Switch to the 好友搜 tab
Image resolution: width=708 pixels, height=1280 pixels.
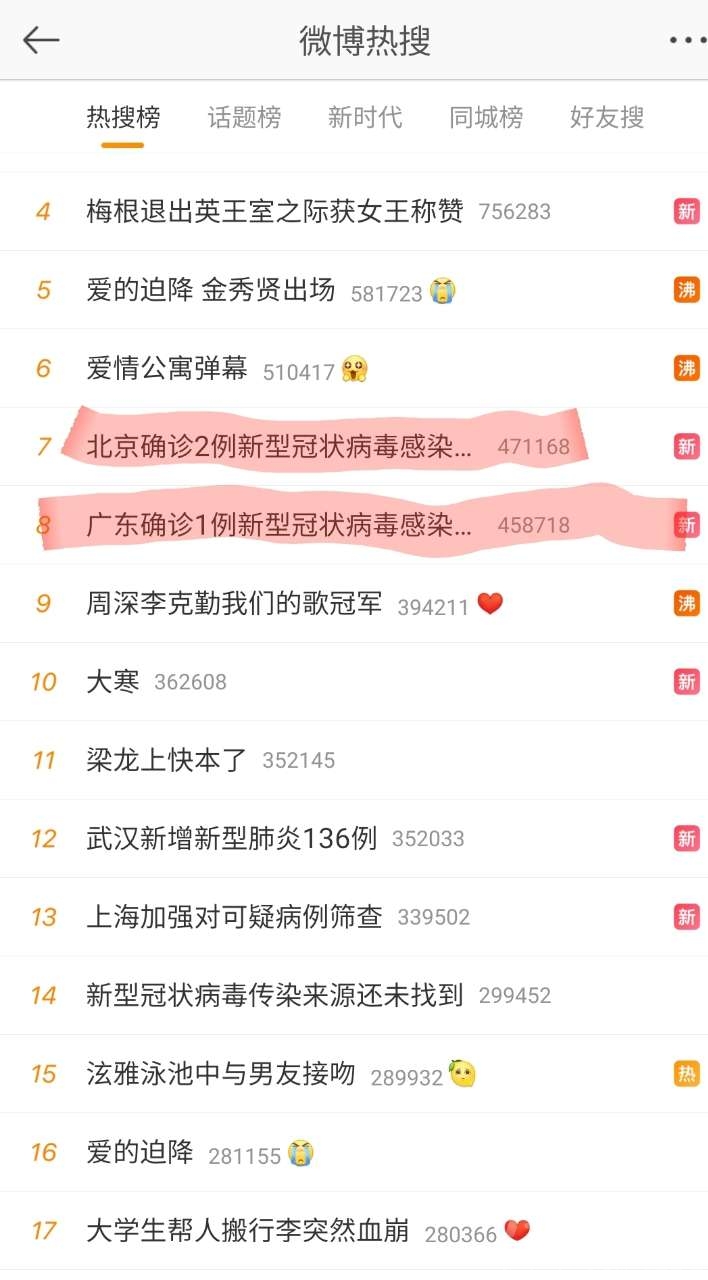click(607, 118)
